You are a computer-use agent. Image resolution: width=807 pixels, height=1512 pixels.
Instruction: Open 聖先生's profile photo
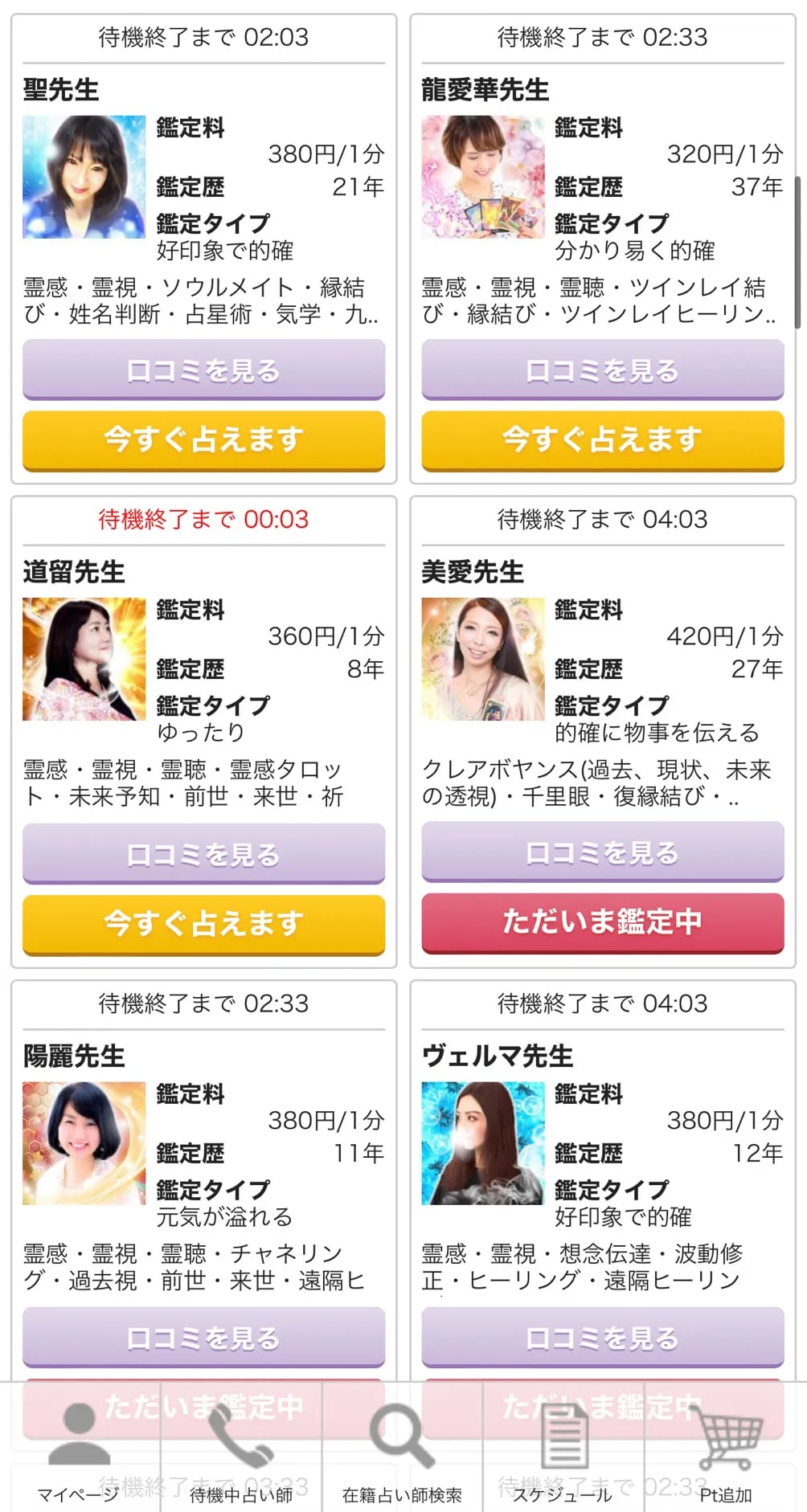84,178
